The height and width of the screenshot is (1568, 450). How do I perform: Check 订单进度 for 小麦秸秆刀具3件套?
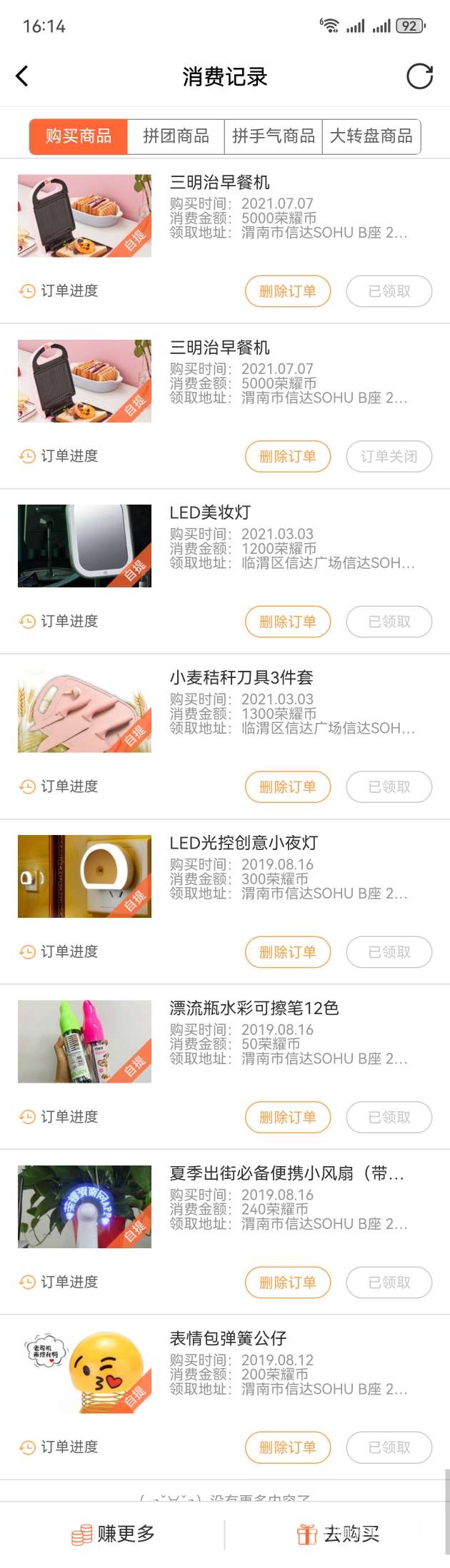click(x=59, y=786)
